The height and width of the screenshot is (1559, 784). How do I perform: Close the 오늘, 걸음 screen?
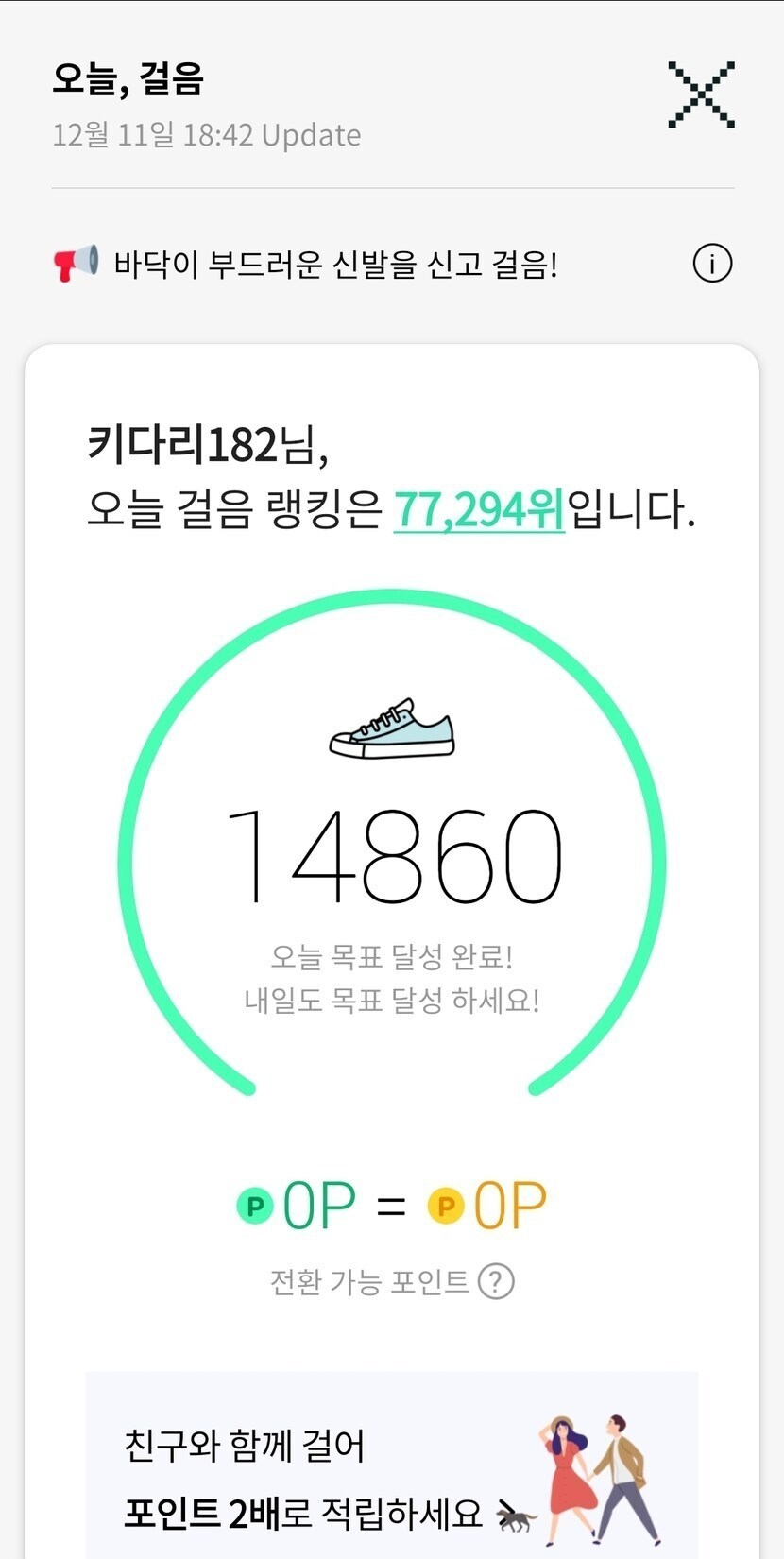(701, 94)
